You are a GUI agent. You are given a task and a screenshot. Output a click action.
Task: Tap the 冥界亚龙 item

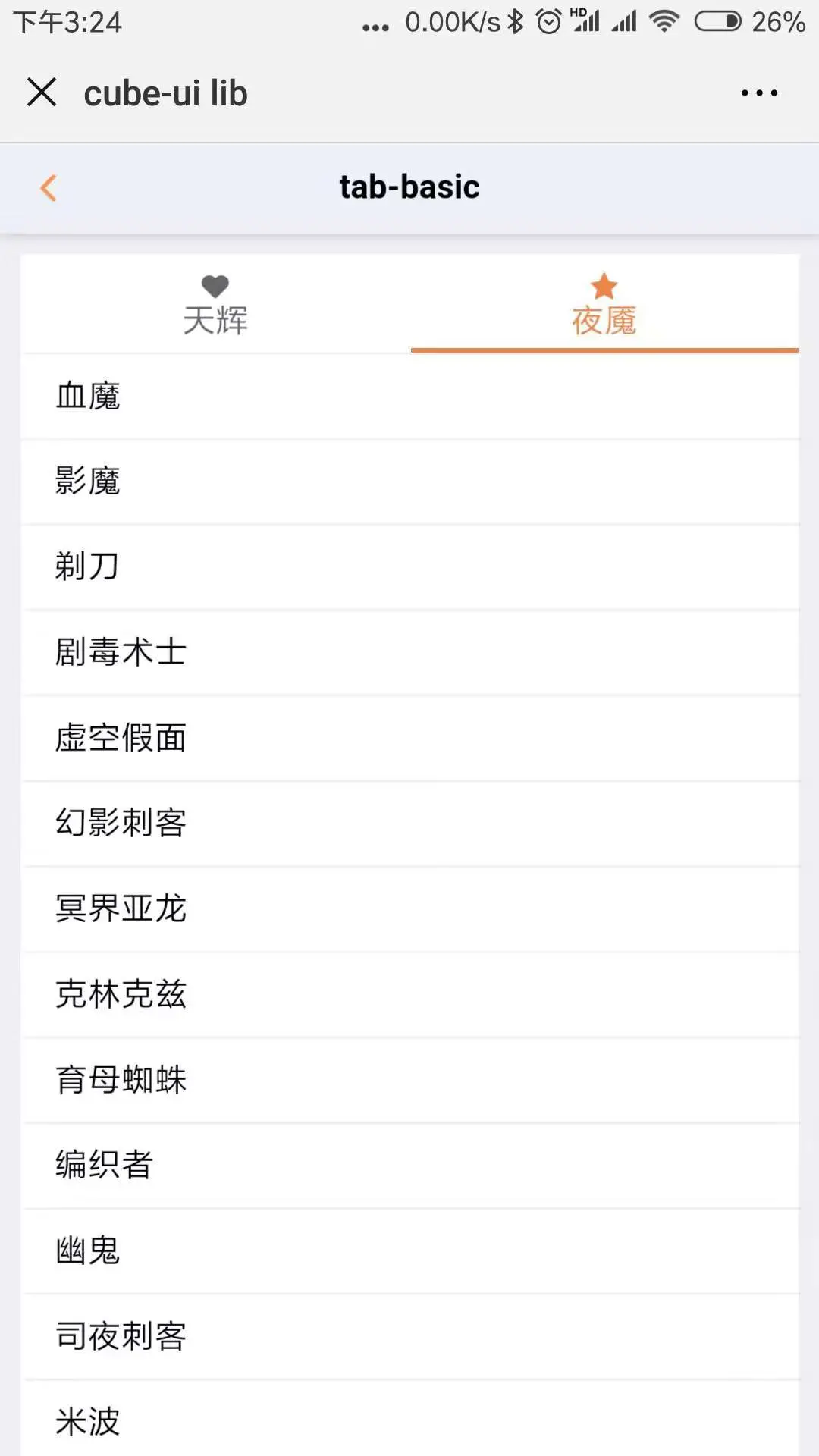(x=409, y=908)
